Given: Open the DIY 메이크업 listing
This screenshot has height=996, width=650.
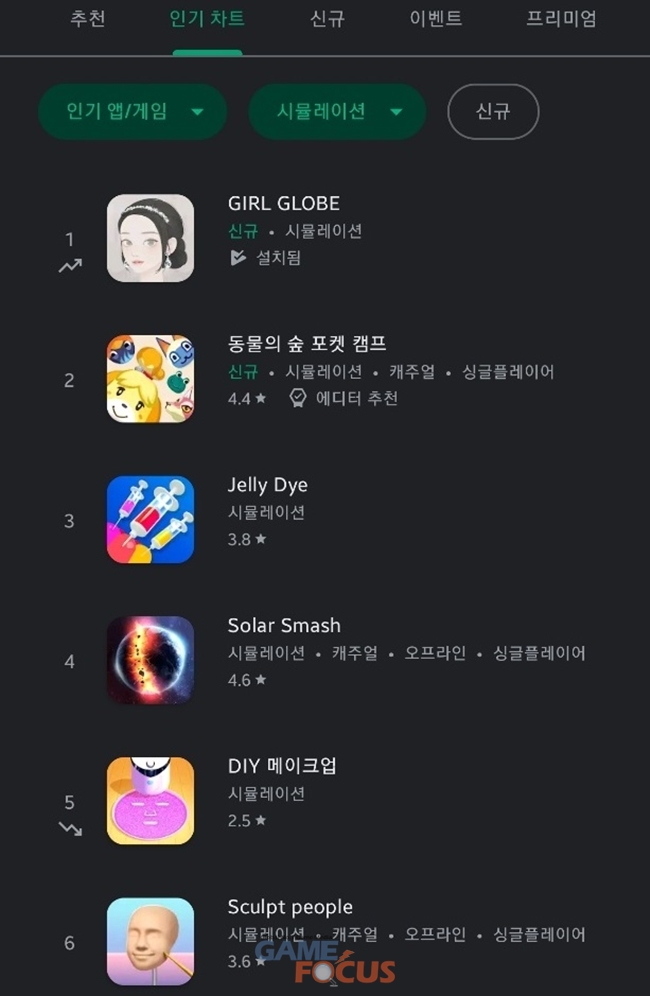Looking at the screenshot, I should 282,767.
